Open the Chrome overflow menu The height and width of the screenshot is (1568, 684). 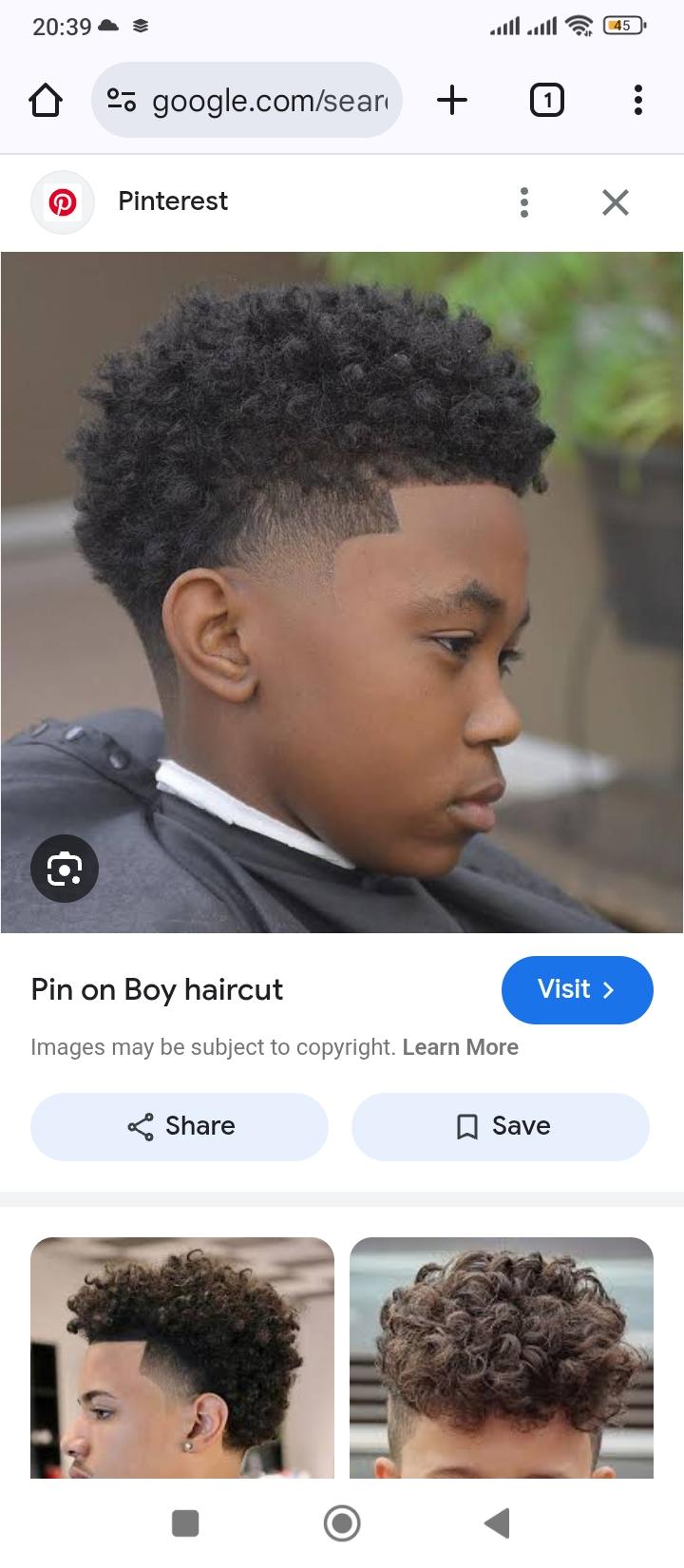pyautogui.click(x=637, y=100)
